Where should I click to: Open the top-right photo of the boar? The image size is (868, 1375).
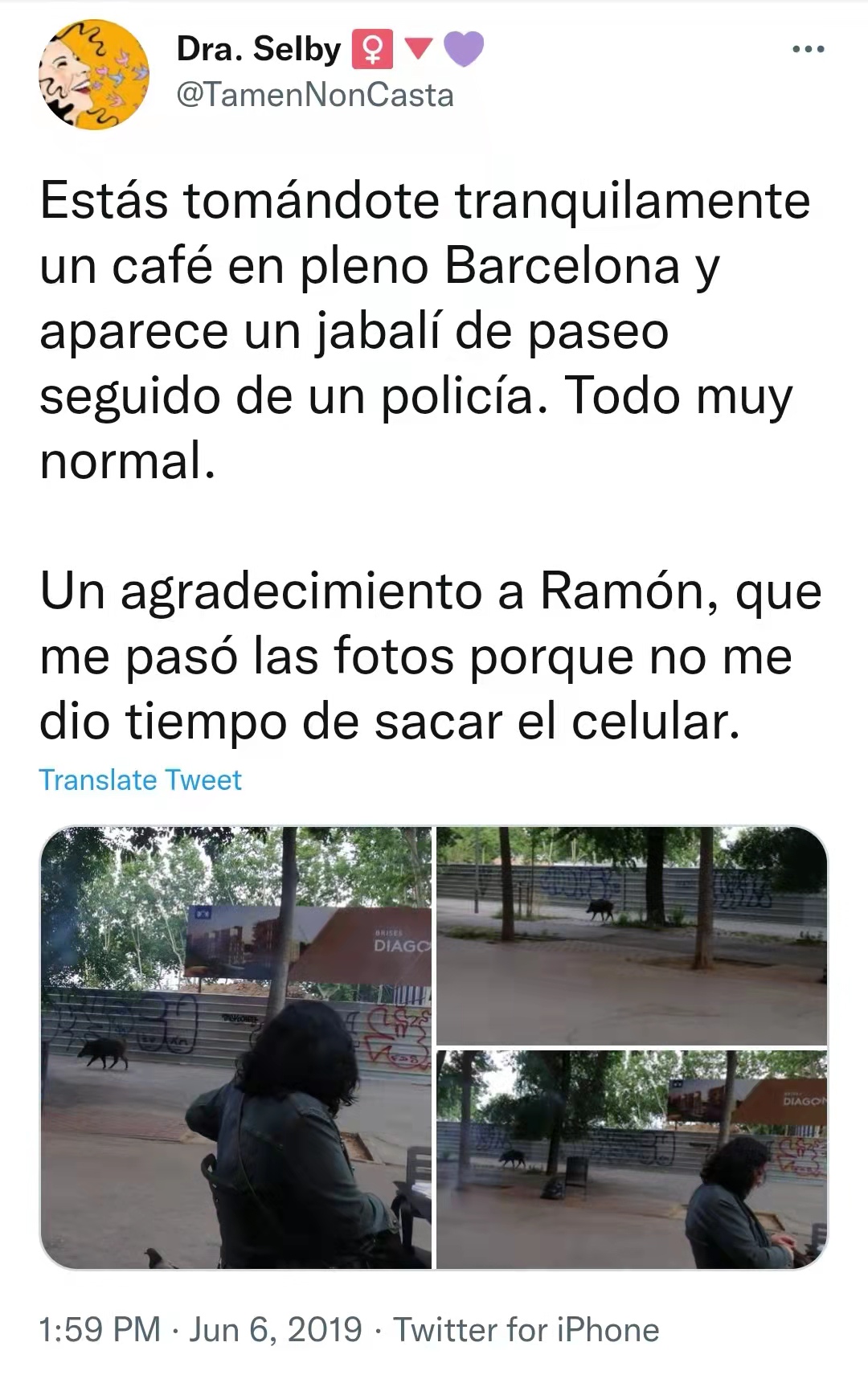[x=631, y=935]
